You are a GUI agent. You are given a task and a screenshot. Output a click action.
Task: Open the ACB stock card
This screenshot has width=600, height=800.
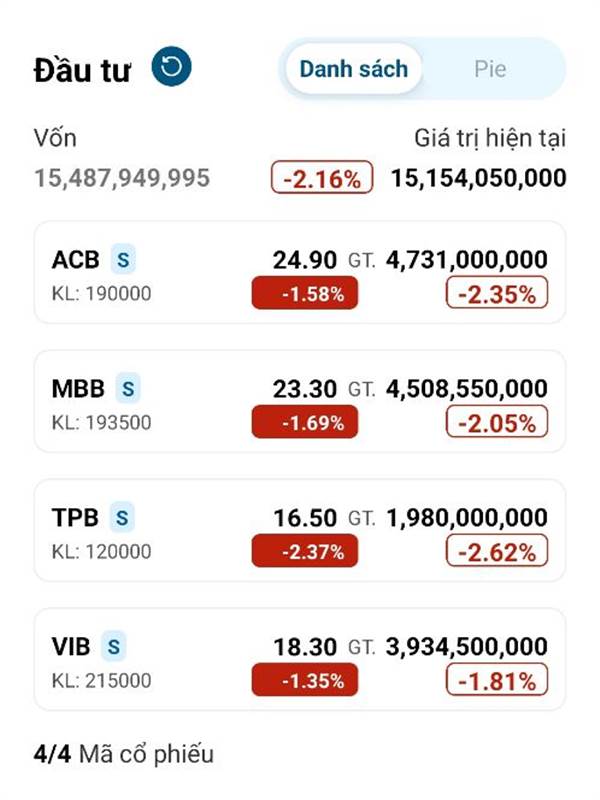(300, 273)
